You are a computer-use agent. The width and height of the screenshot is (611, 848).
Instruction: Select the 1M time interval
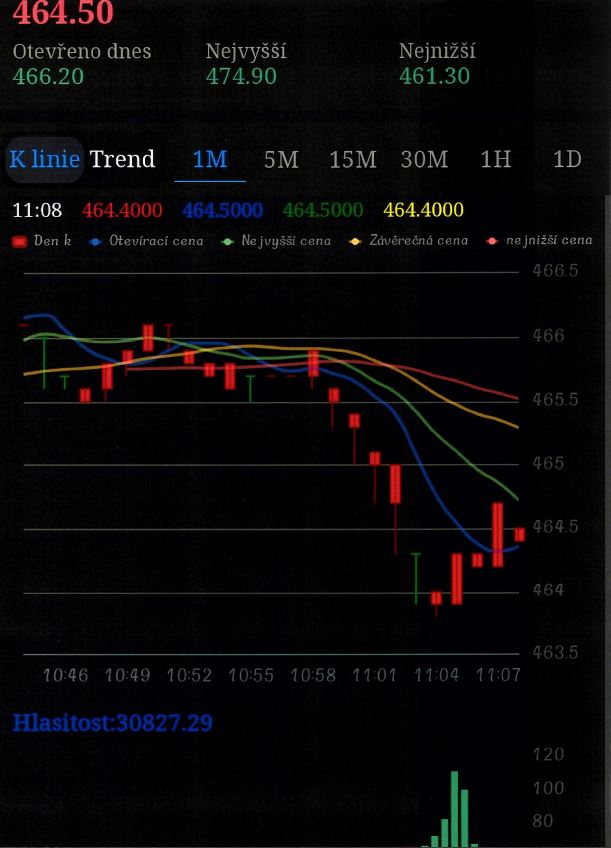[210, 160]
